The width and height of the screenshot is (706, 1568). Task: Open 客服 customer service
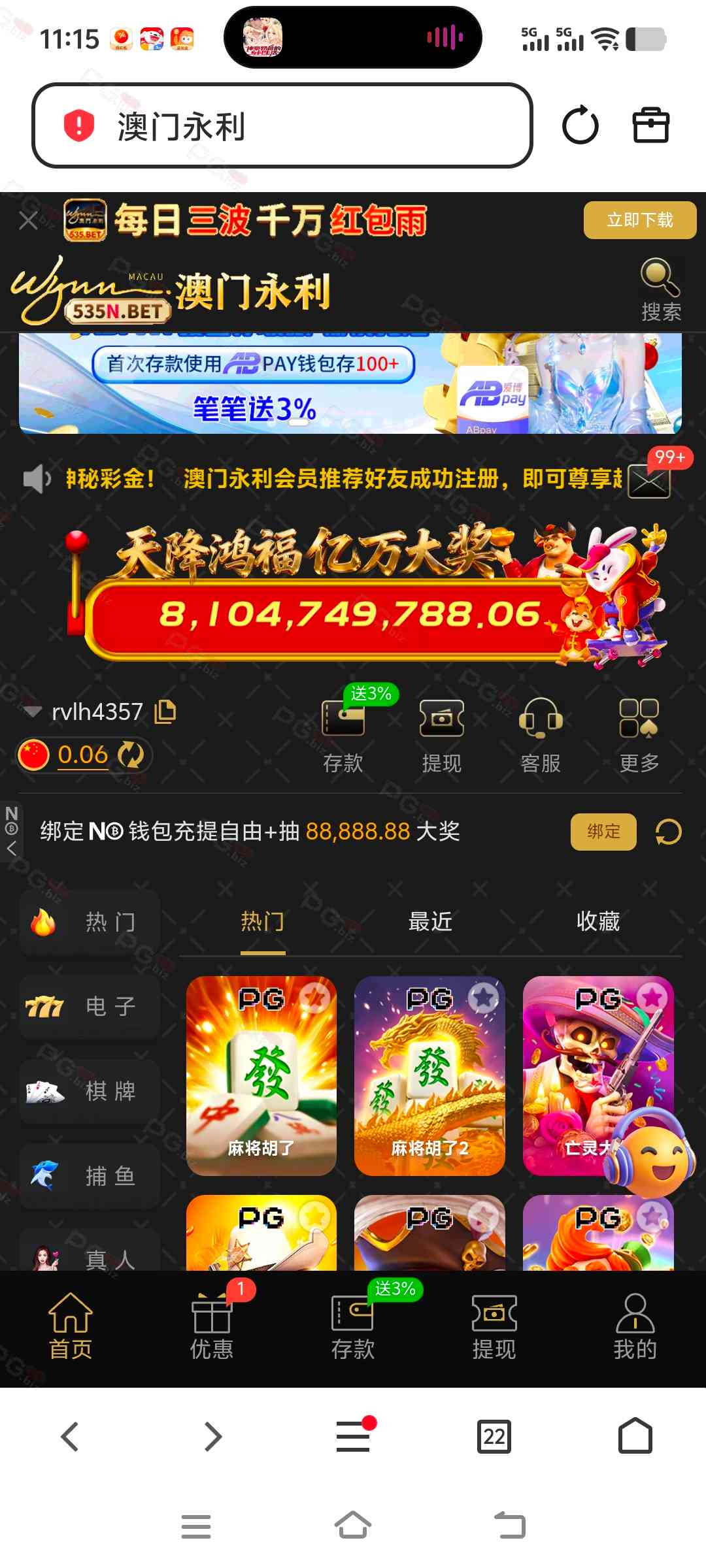(x=541, y=735)
